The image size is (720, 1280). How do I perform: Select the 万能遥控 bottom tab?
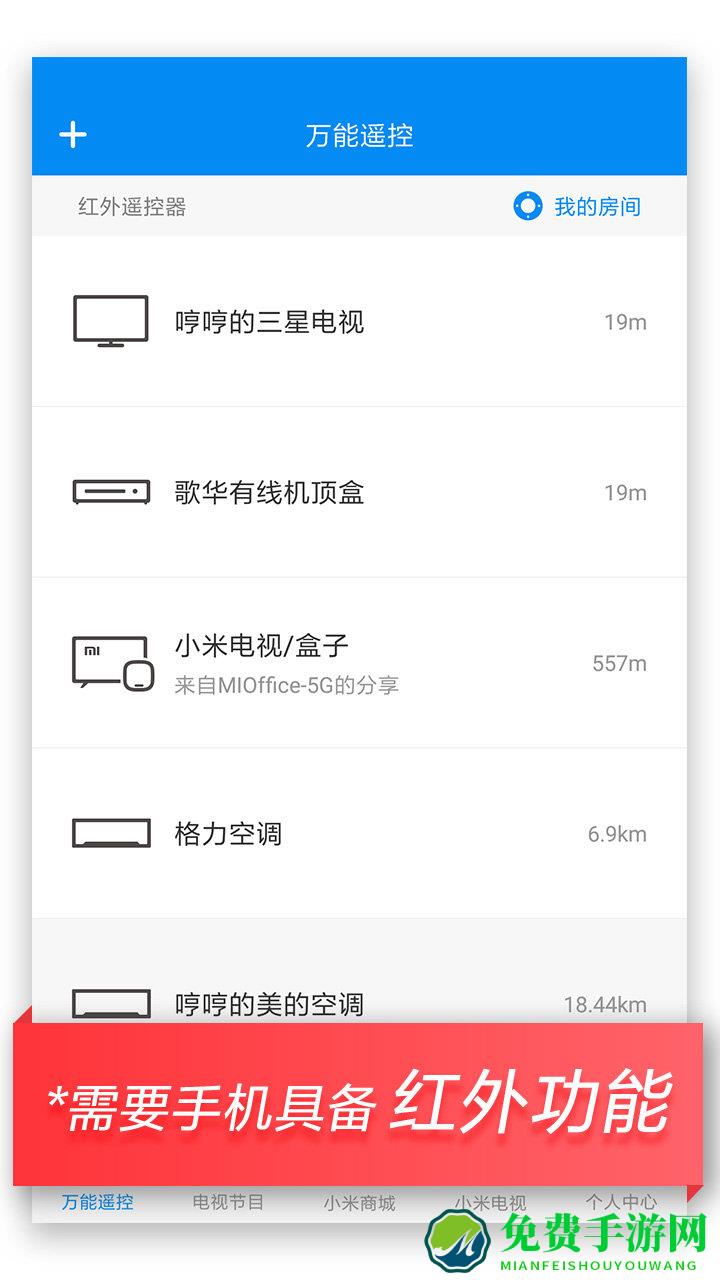tap(97, 1203)
